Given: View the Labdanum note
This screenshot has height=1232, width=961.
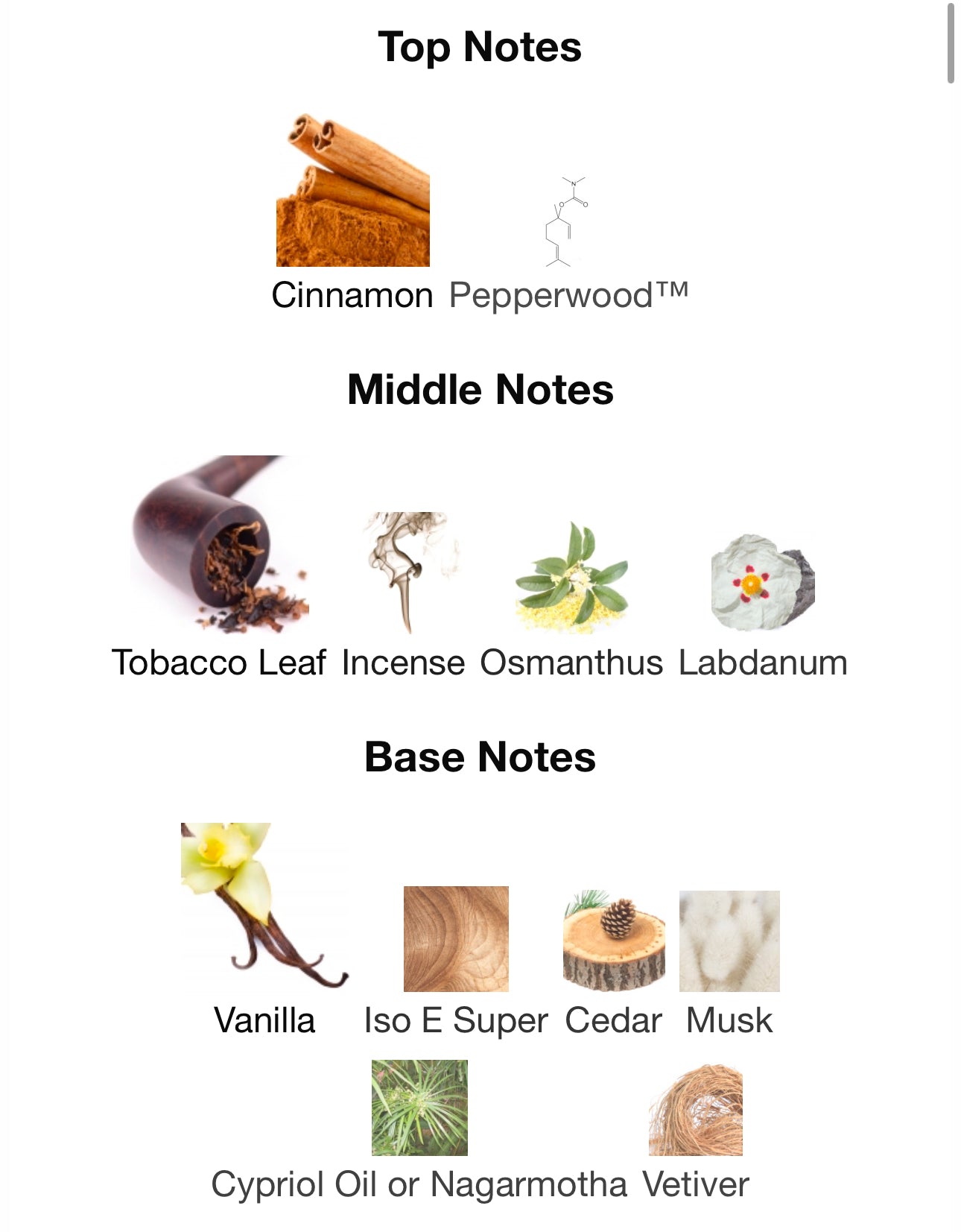Looking at the screenshot, I should pyautogui.click(x=763, y=583).
